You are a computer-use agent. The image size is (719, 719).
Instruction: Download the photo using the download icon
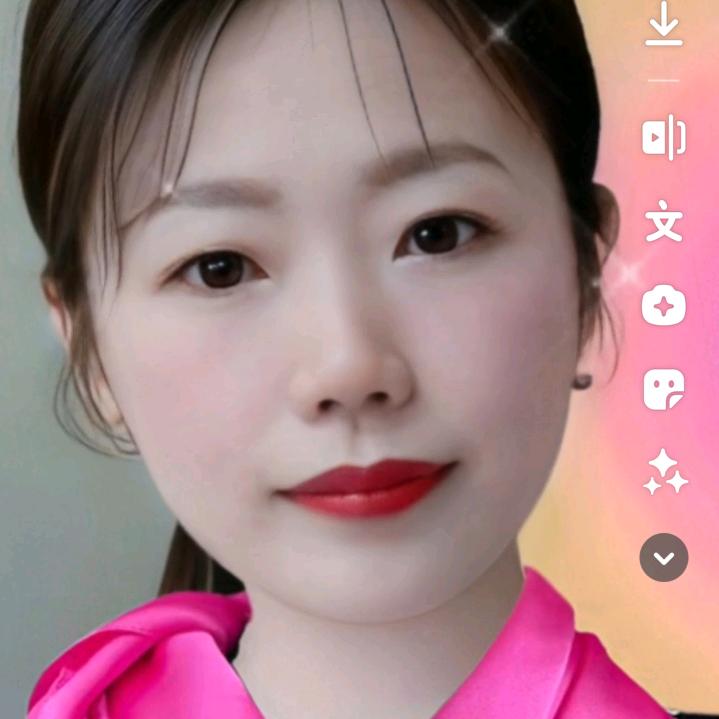point(663,25)
